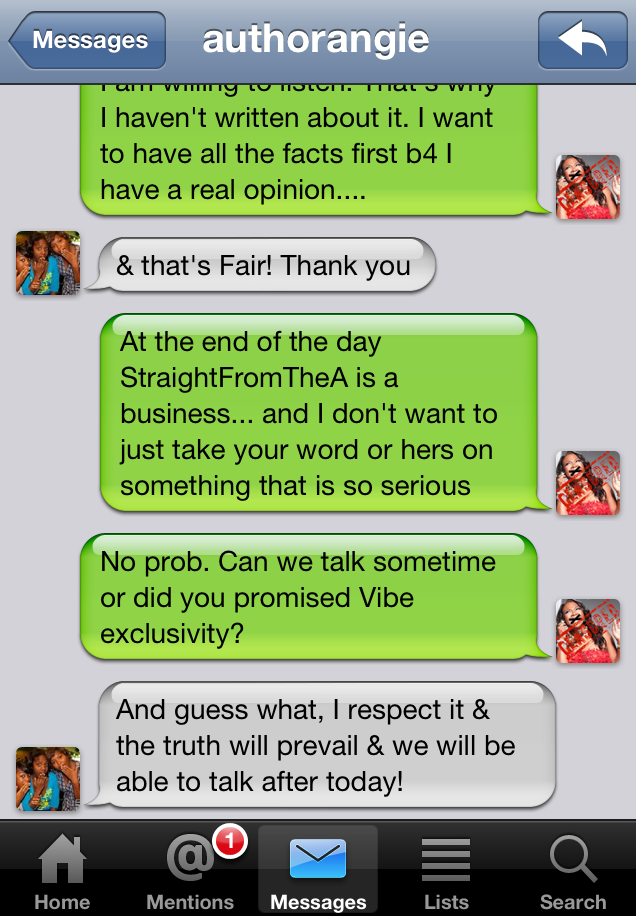Switch to the Search tab

click(x=573, y=872)
